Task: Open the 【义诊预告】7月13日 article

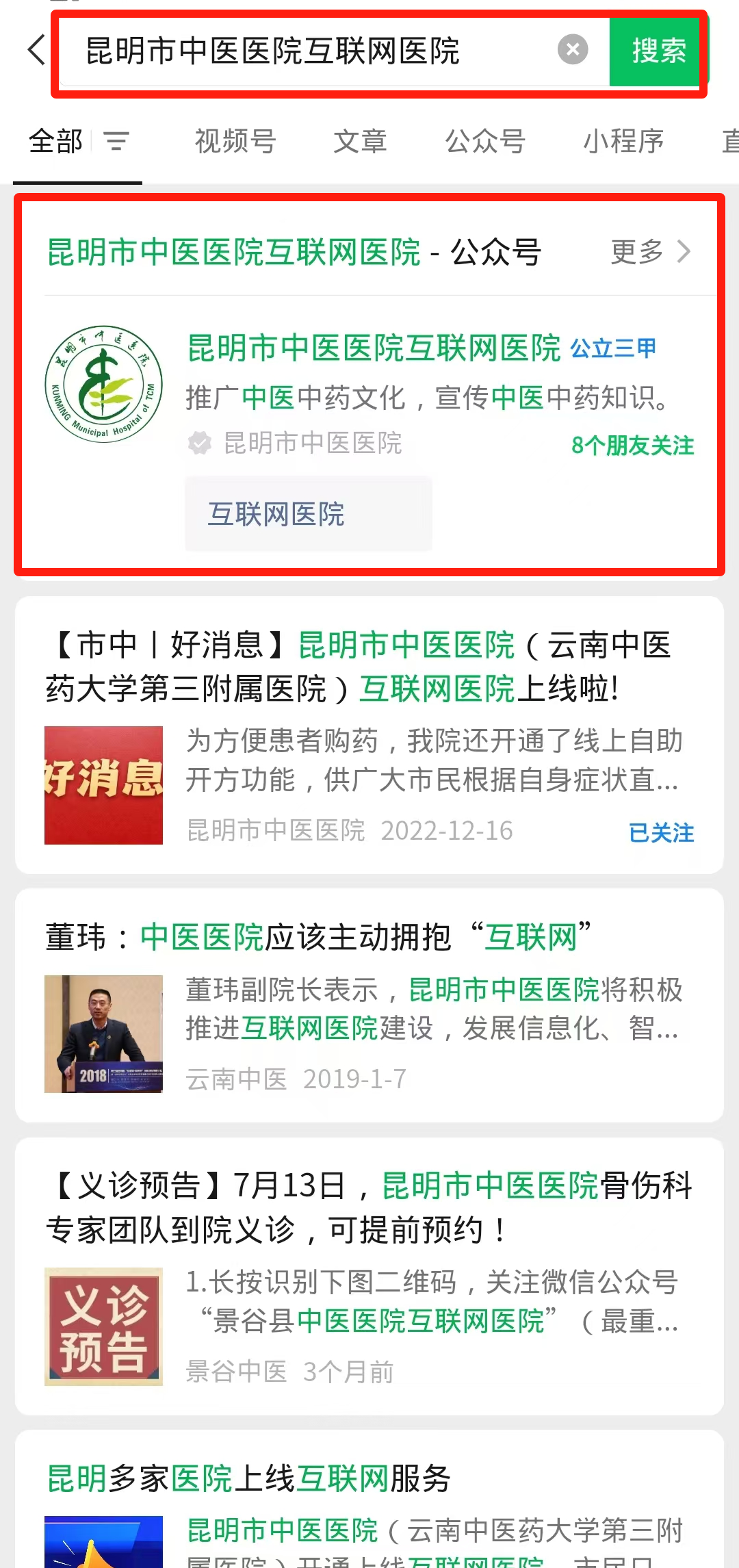Action: click(x=369, y=1208)
